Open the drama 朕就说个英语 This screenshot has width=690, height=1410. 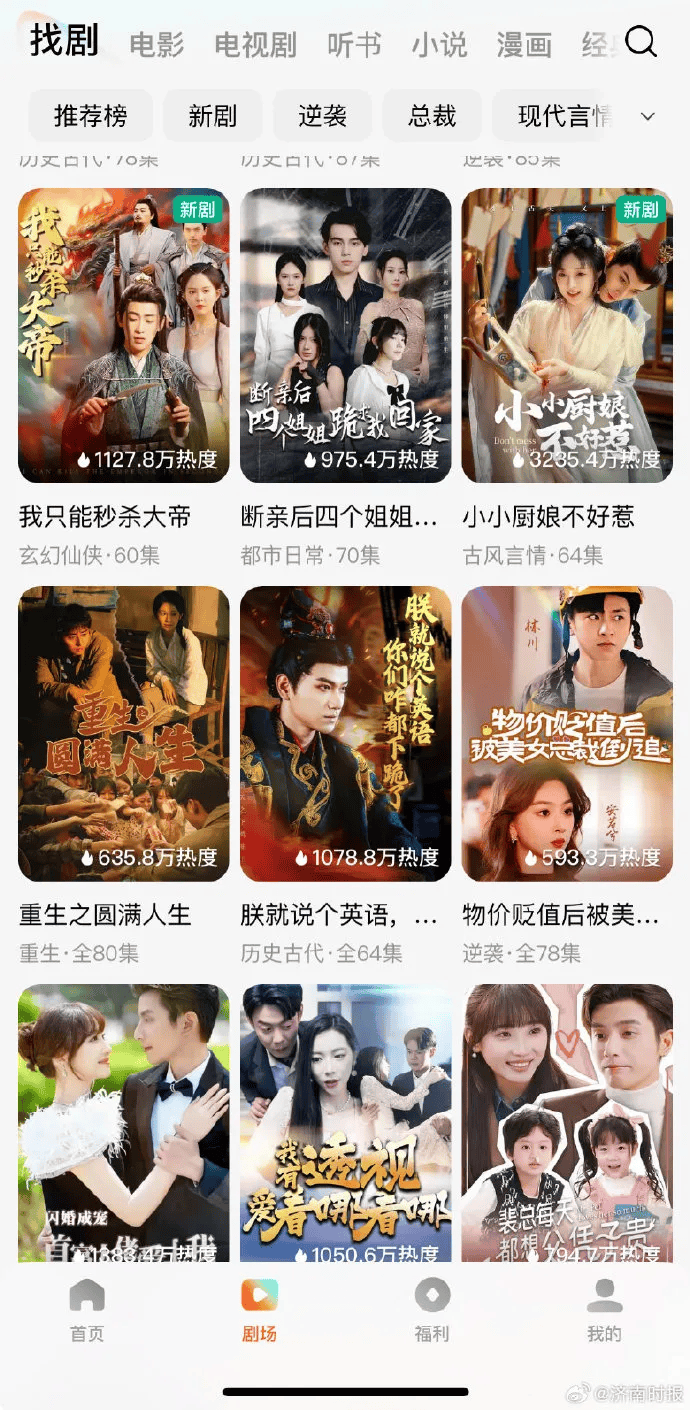[x=345, y=733]
